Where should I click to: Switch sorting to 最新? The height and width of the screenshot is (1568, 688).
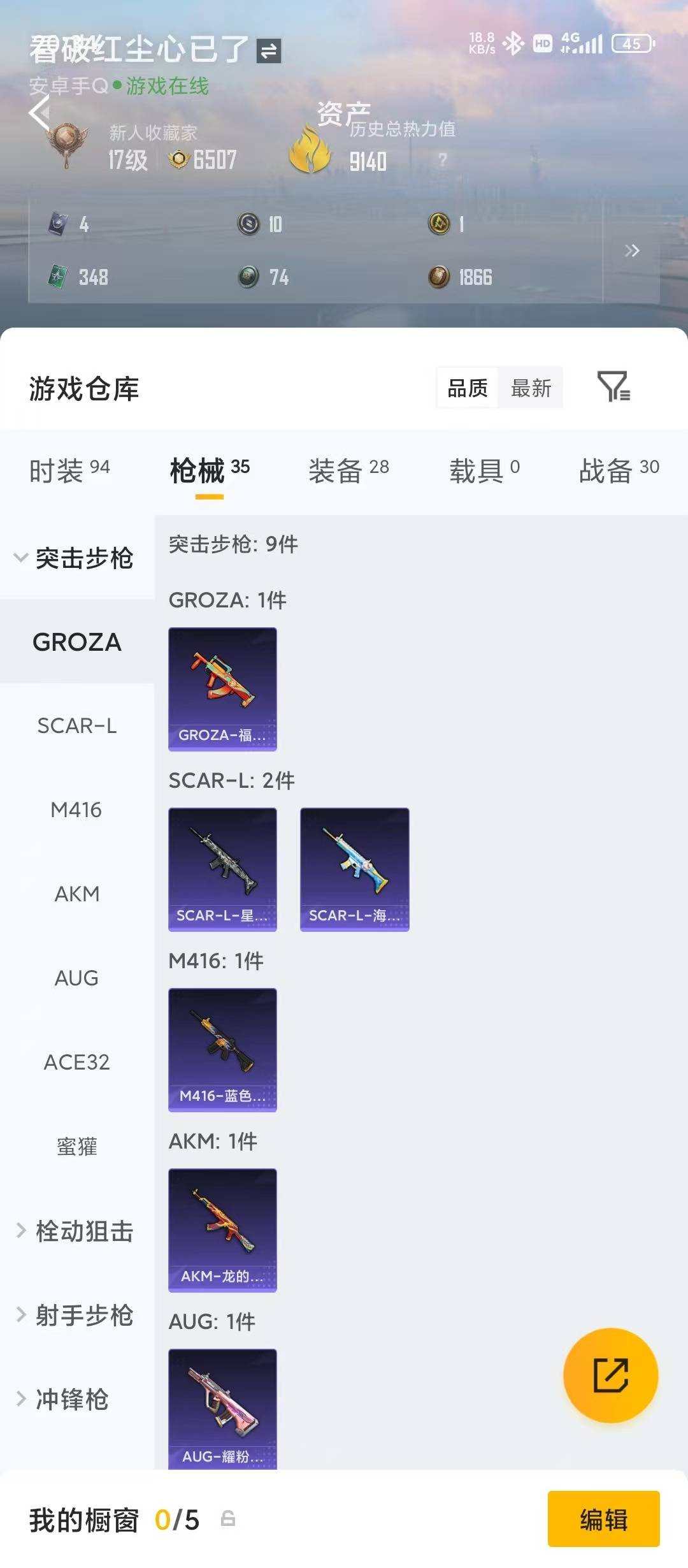pos(531,388)
